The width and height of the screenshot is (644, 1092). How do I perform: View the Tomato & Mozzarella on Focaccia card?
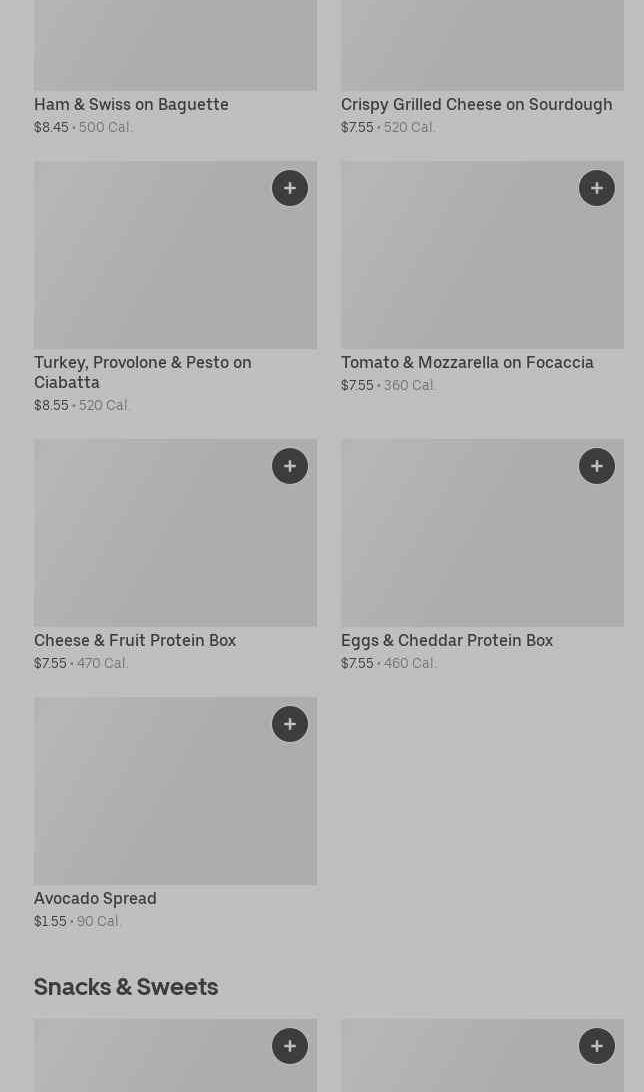point(482,278)
